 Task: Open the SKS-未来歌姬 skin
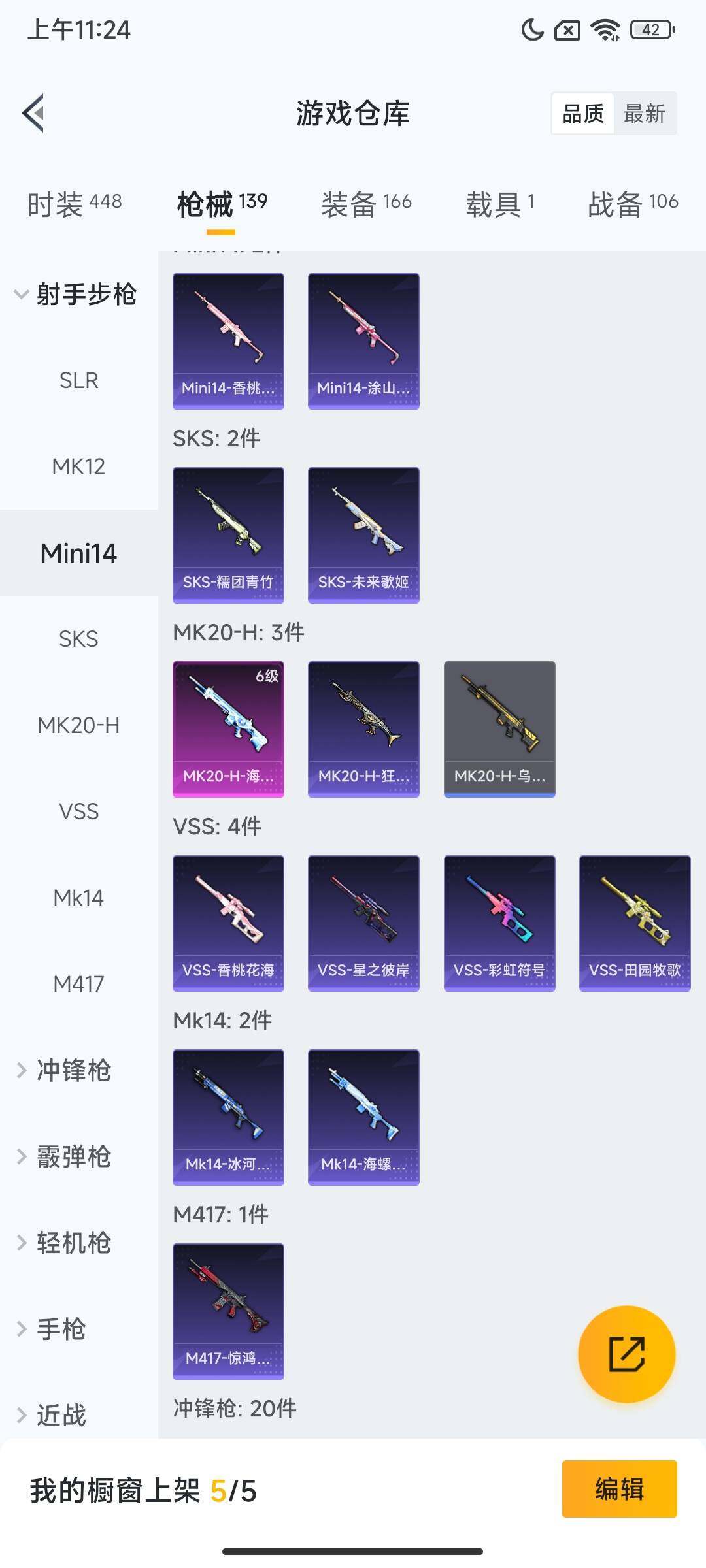[x=363, y=534]
